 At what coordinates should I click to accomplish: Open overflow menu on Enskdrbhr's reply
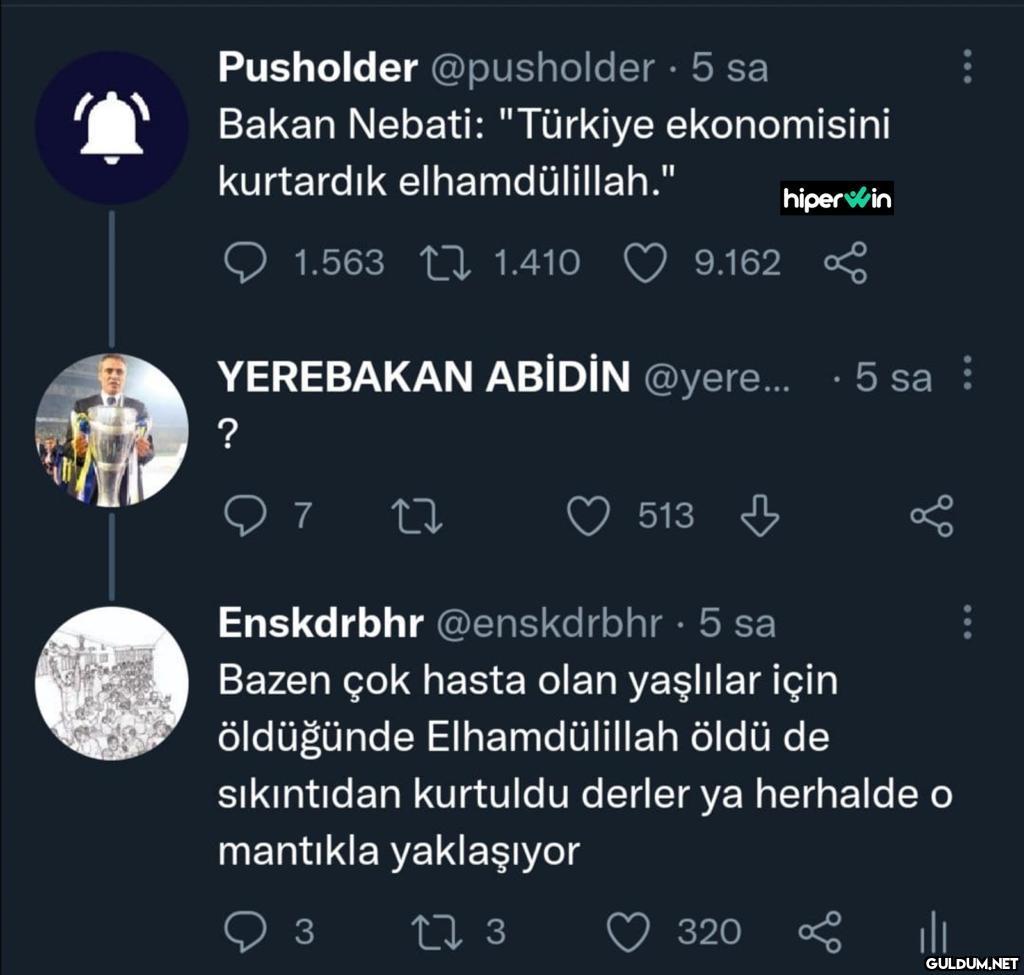click(x=966, y=622)
